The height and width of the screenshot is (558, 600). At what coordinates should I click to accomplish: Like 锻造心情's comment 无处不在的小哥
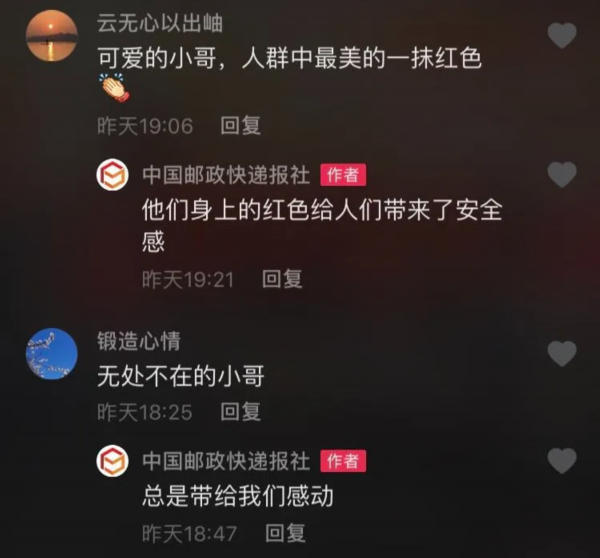click(x=563, y=353)
